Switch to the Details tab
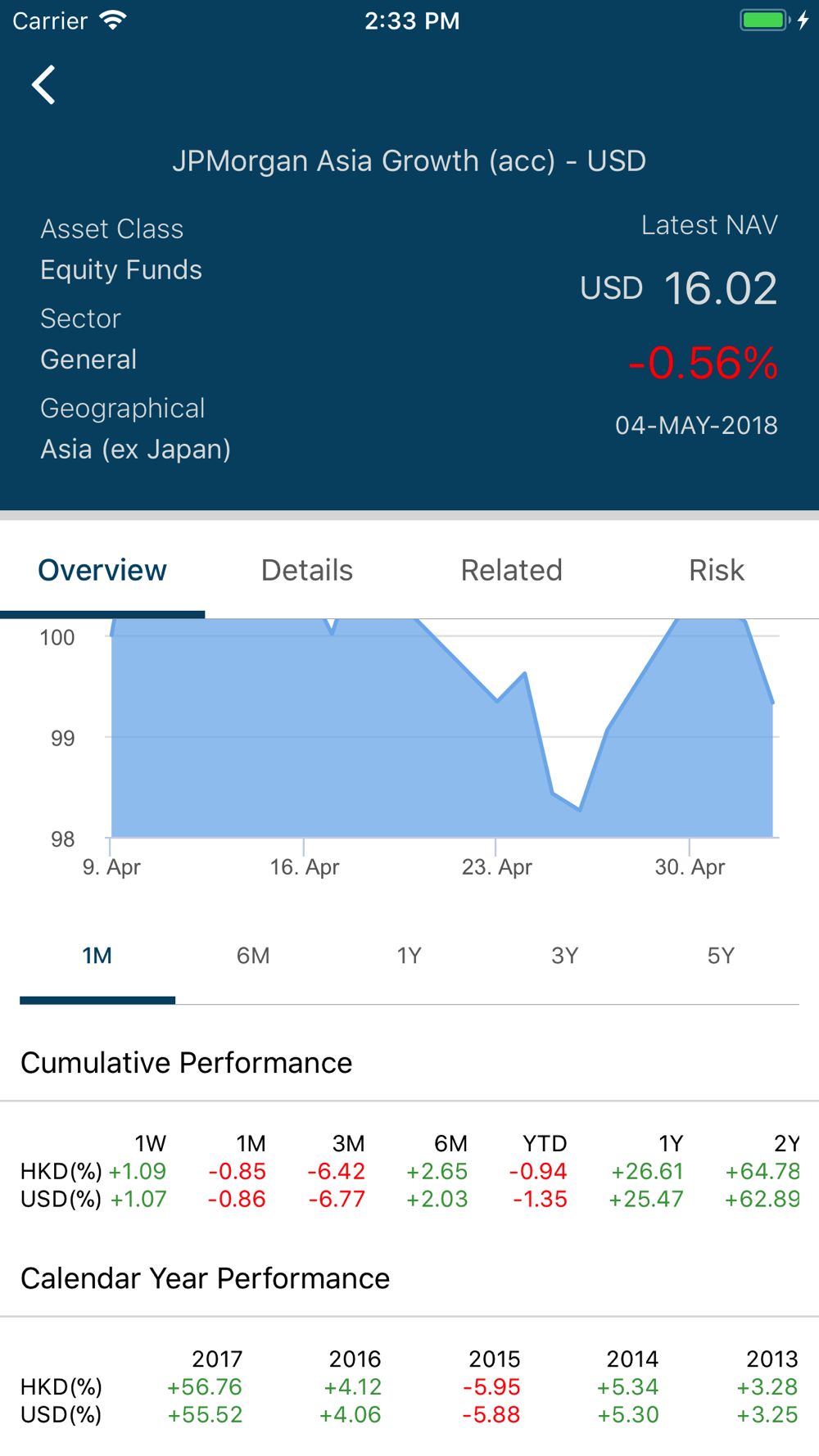Image resolution: width=819 pixels, height=1456 pixels. [307, 570]
